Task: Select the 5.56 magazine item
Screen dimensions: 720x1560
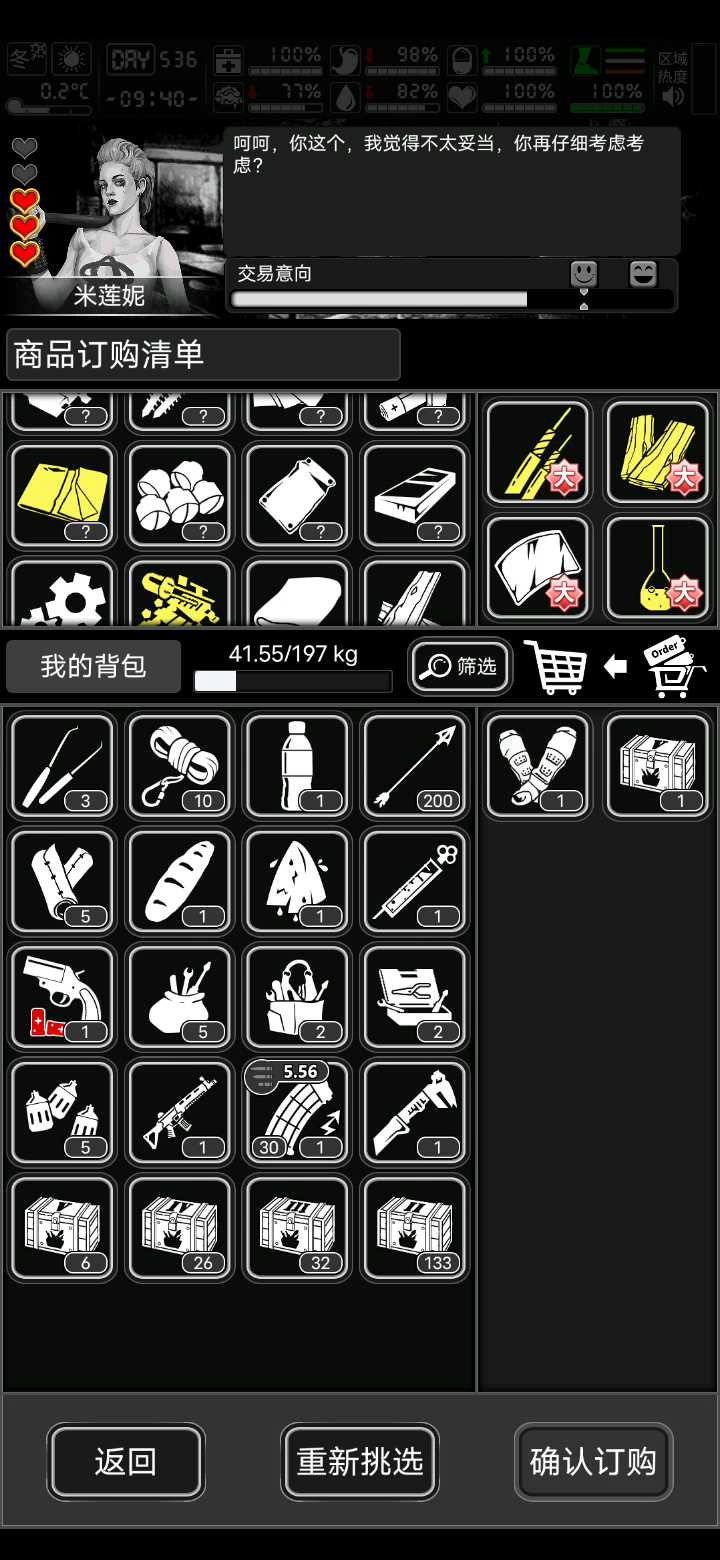Action: tap(297, 1112)
